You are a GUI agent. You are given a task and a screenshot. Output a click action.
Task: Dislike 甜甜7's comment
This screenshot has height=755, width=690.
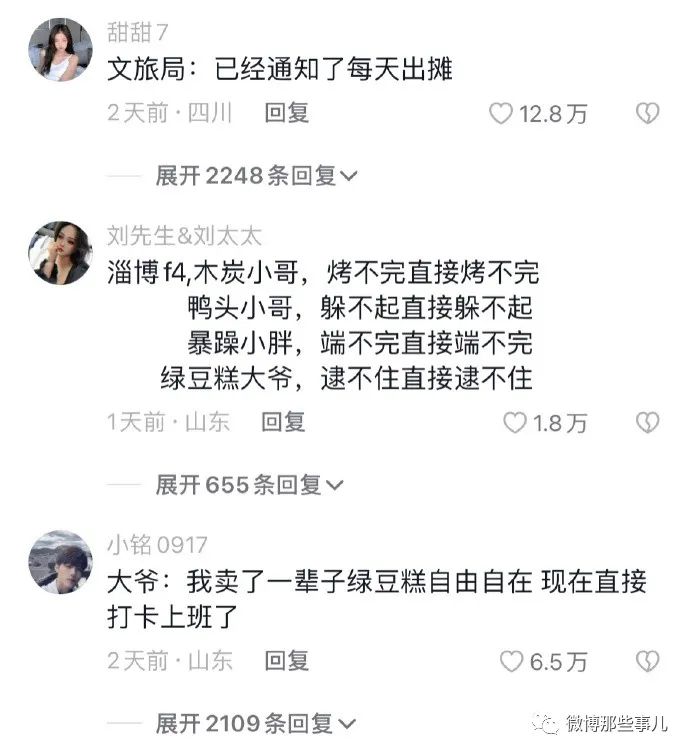click(x=648, y=113)
